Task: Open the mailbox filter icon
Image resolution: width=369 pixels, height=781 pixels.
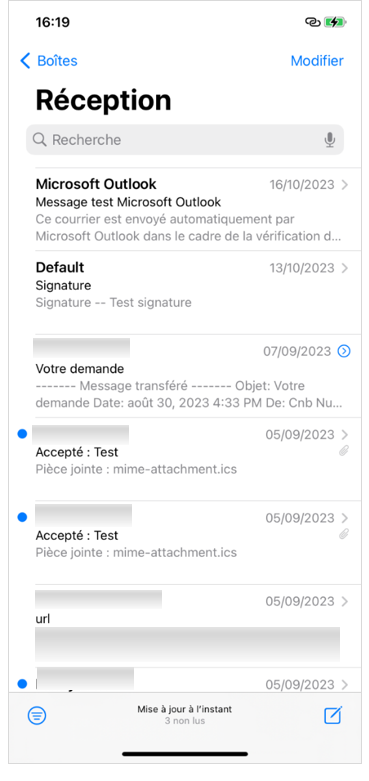Action: pos(37,716)
